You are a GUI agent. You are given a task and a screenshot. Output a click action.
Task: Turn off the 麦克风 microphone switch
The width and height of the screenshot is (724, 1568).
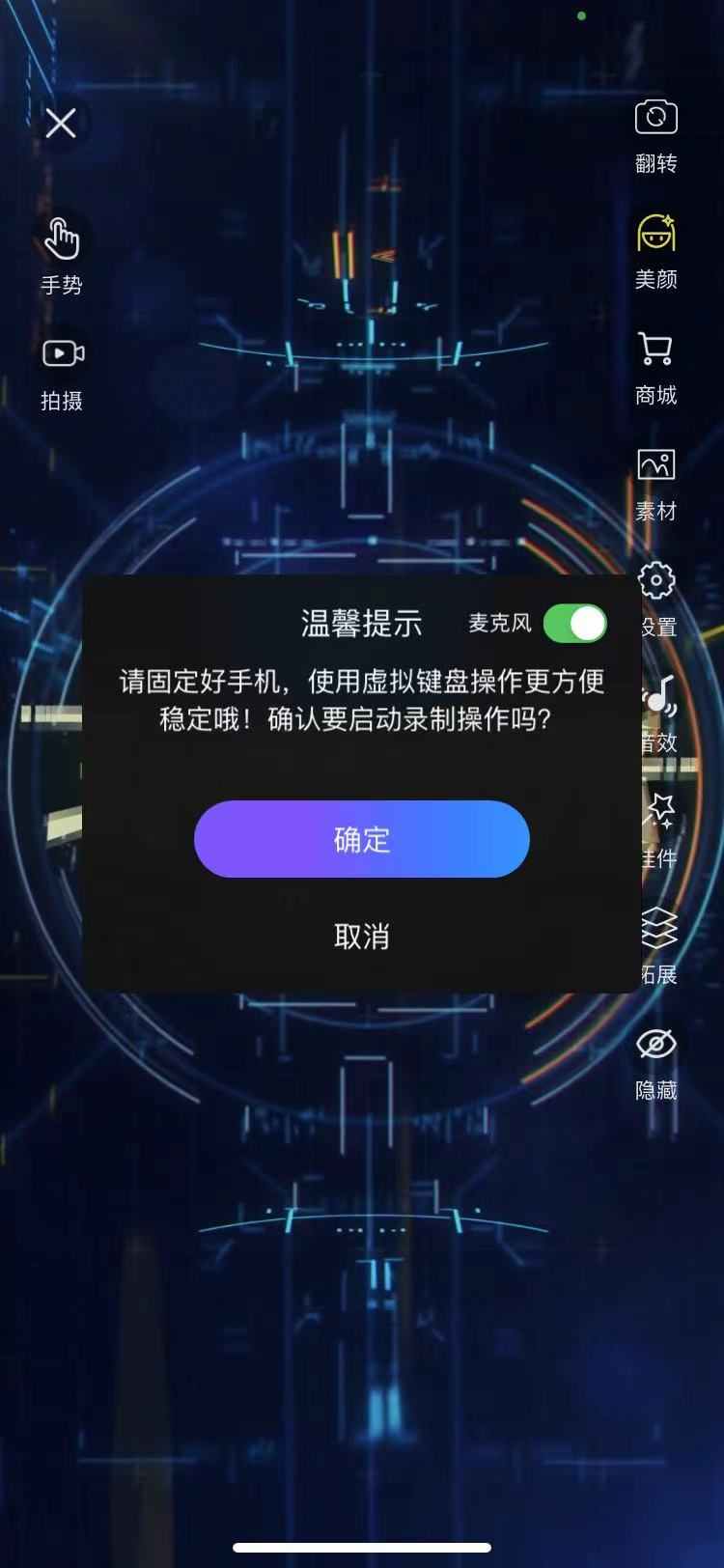pyautogui.click(x=574, y=624)
